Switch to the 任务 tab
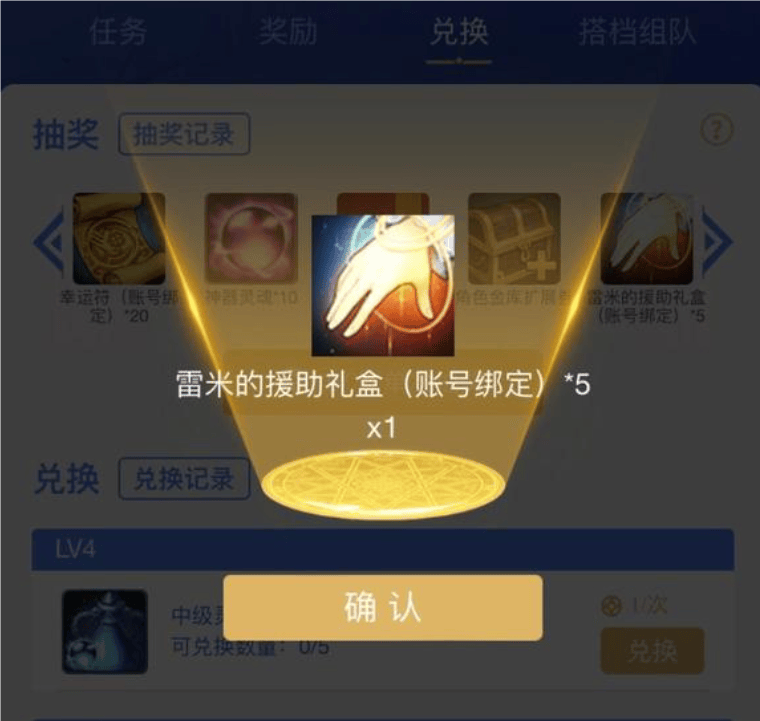 point(118,32)
